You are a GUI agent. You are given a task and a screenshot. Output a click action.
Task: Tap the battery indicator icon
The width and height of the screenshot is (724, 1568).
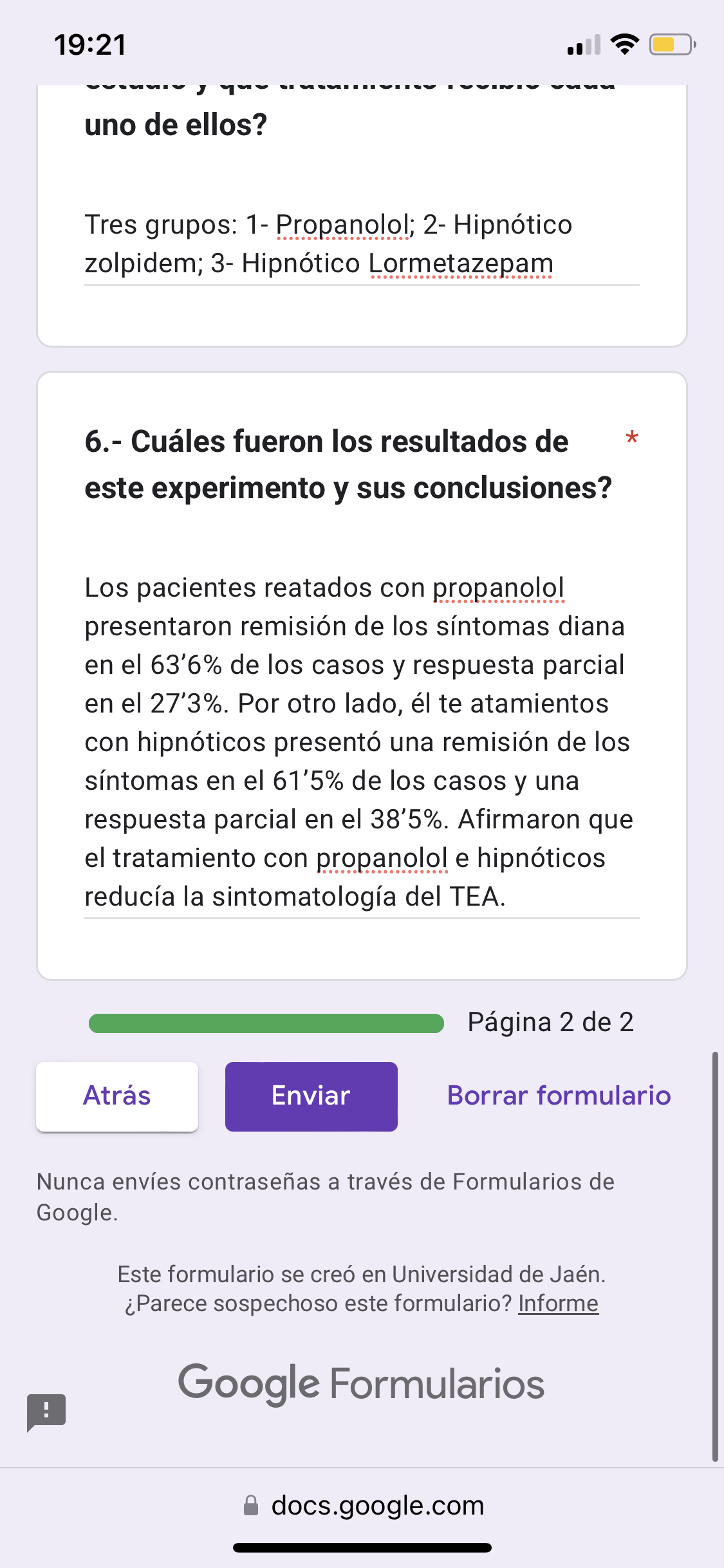tap(669, 45)
